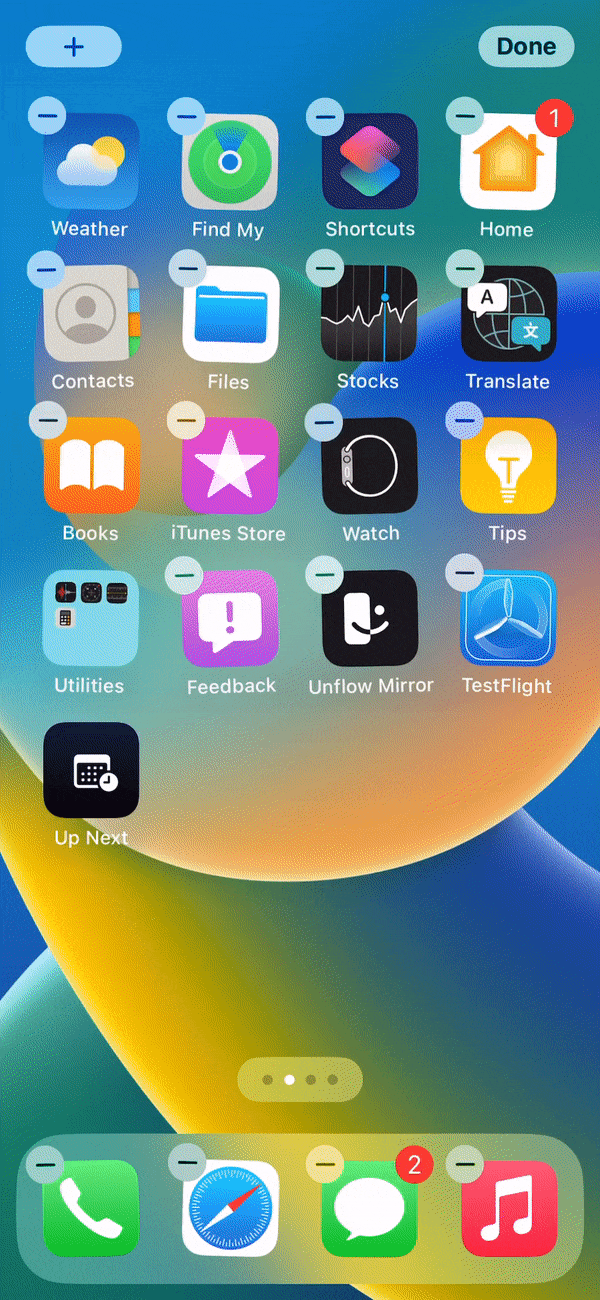Tap the minus badge on iTunes Store
This screenshot has width=600, height=1300.
click(x=186, y=421)
